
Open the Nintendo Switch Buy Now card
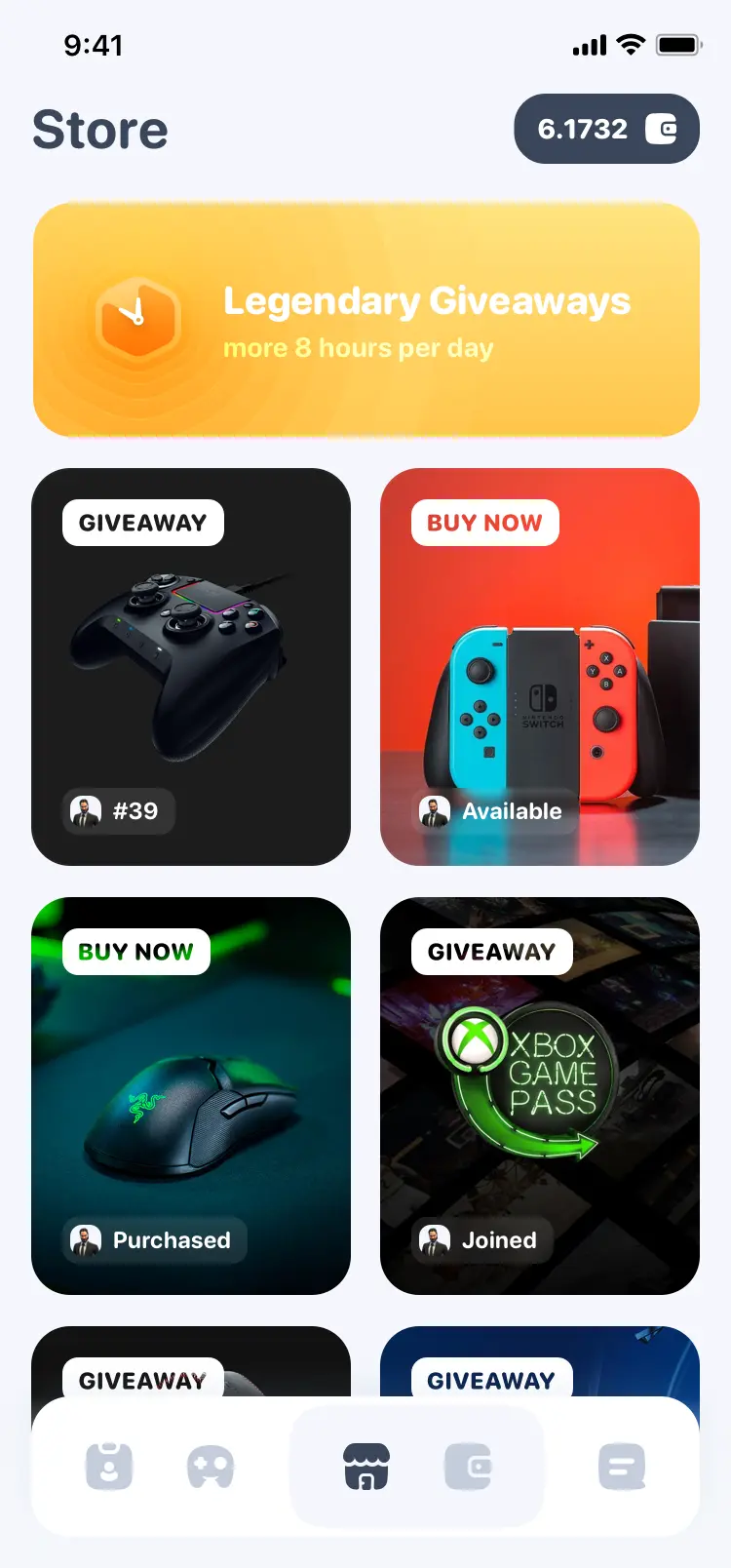point(539,666)
